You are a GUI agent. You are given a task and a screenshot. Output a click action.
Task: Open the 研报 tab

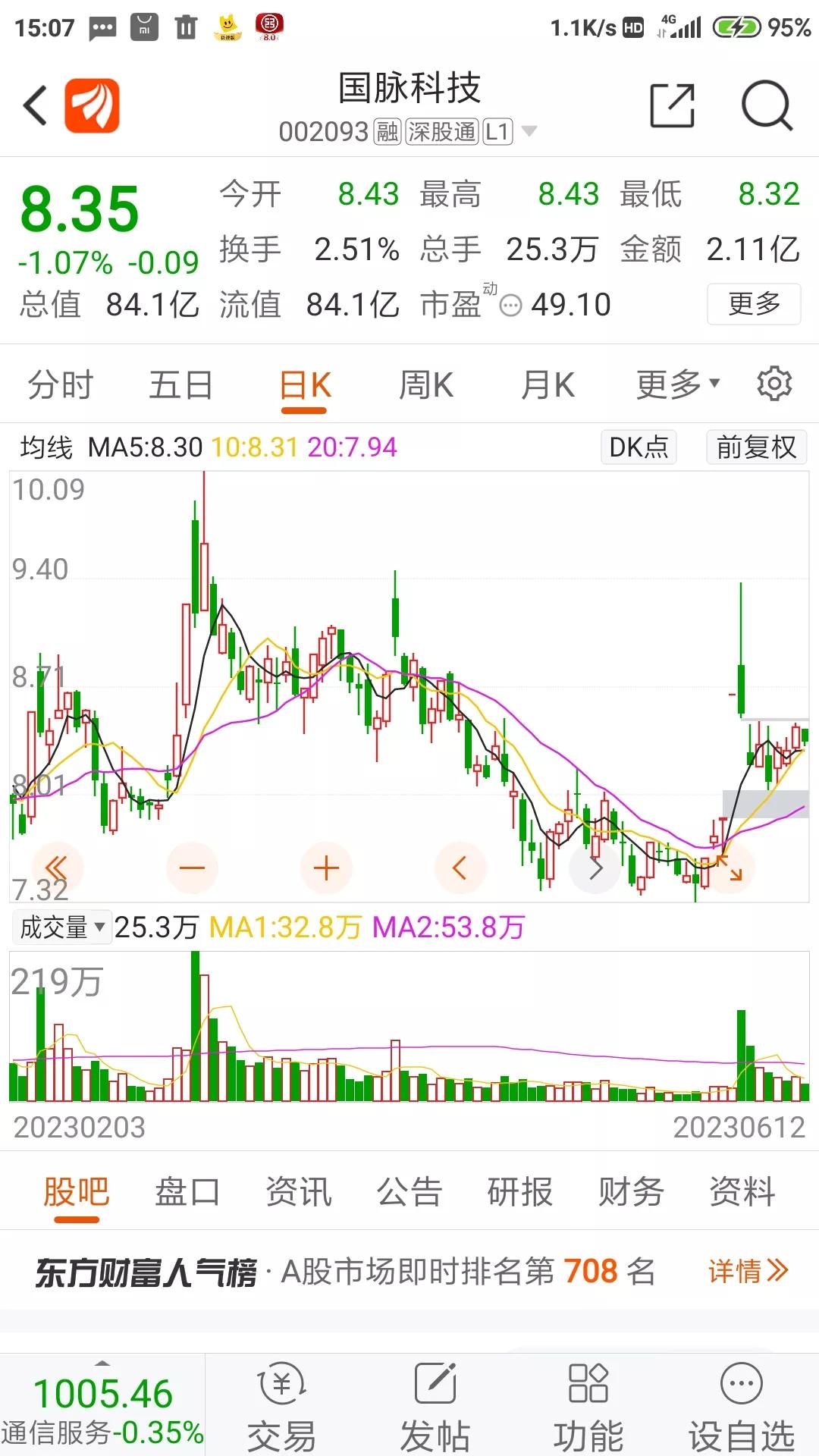point(519,1191)
